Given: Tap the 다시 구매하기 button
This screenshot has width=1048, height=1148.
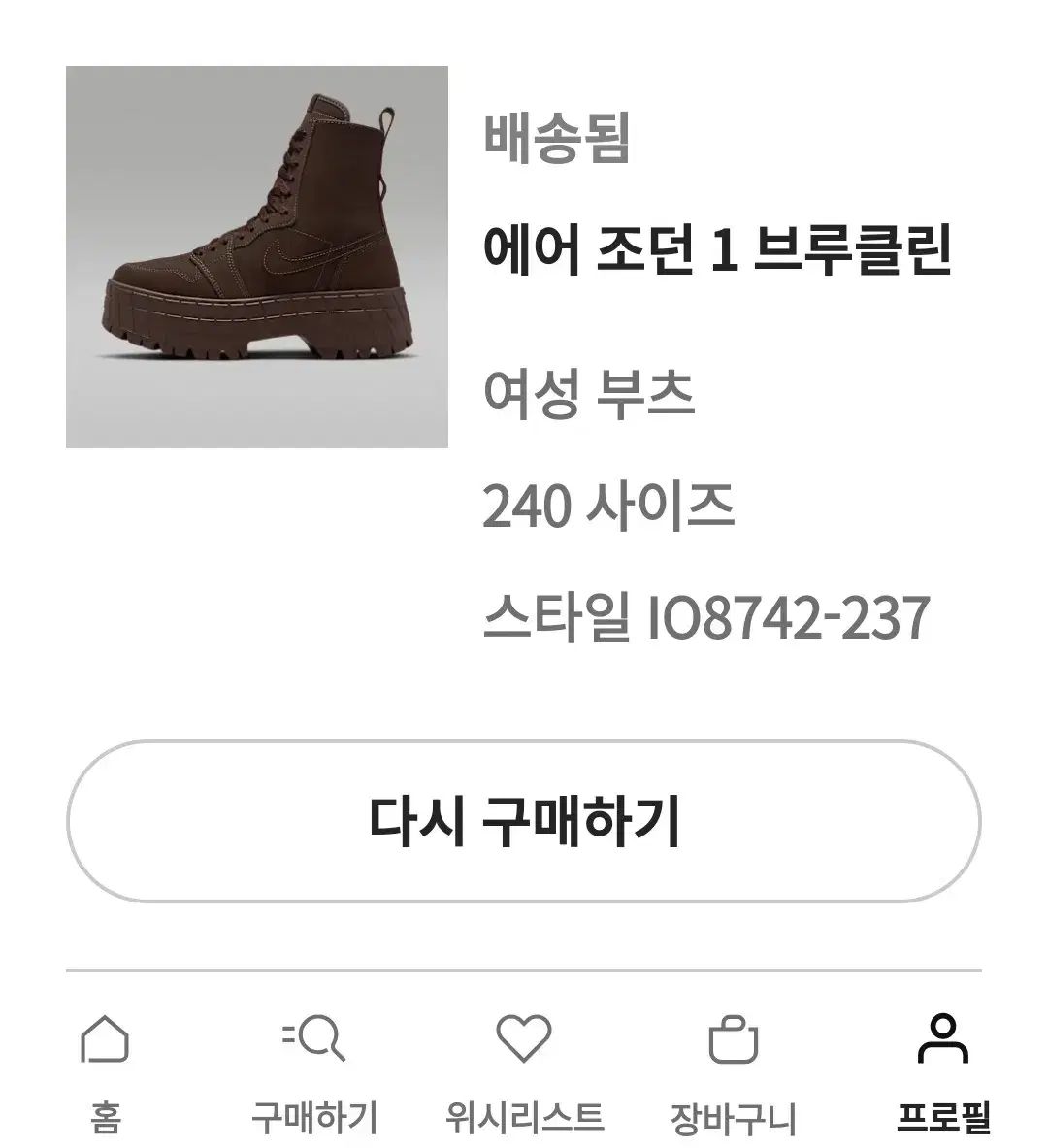Looking at the screenshot, I should (x=523, y=822).
